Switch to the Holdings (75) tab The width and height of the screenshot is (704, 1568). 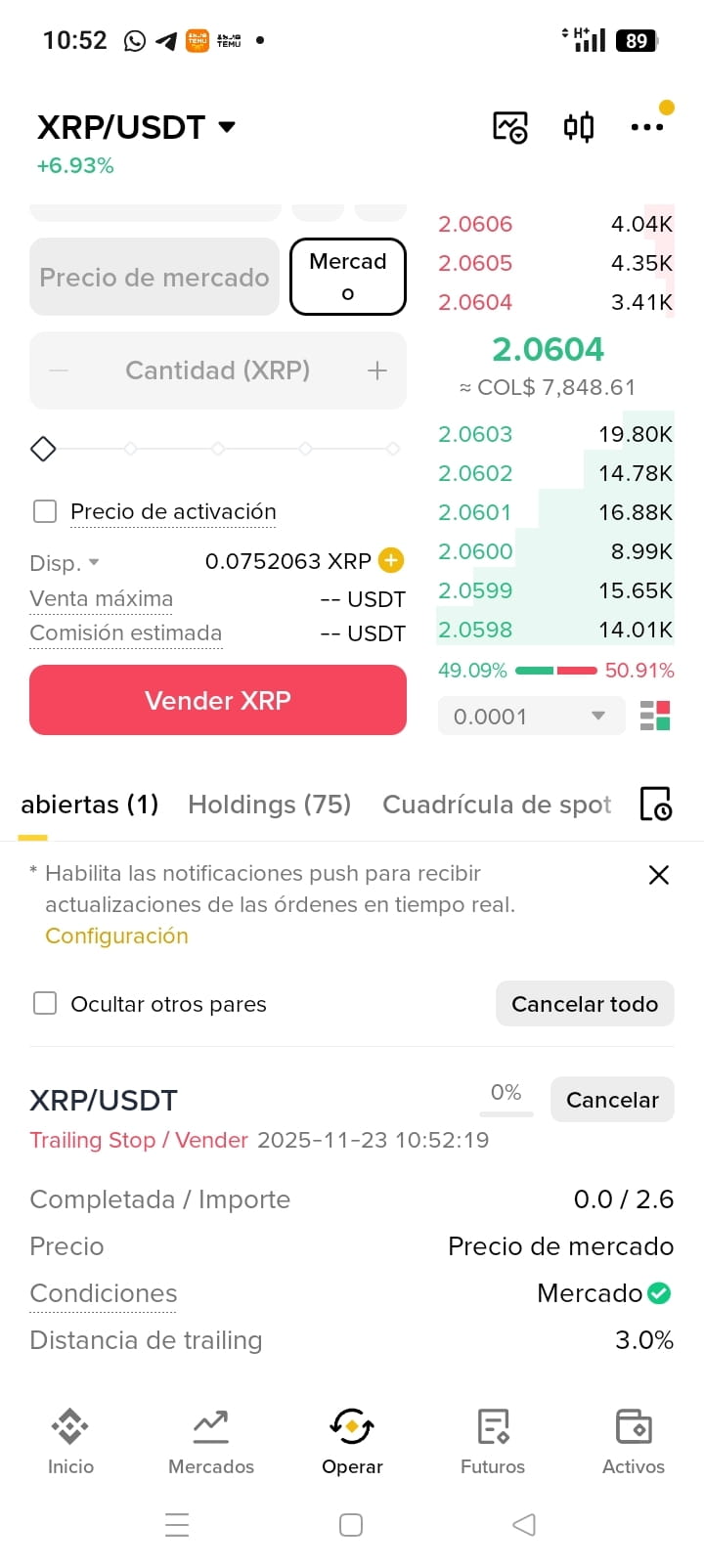pos(269,805)
